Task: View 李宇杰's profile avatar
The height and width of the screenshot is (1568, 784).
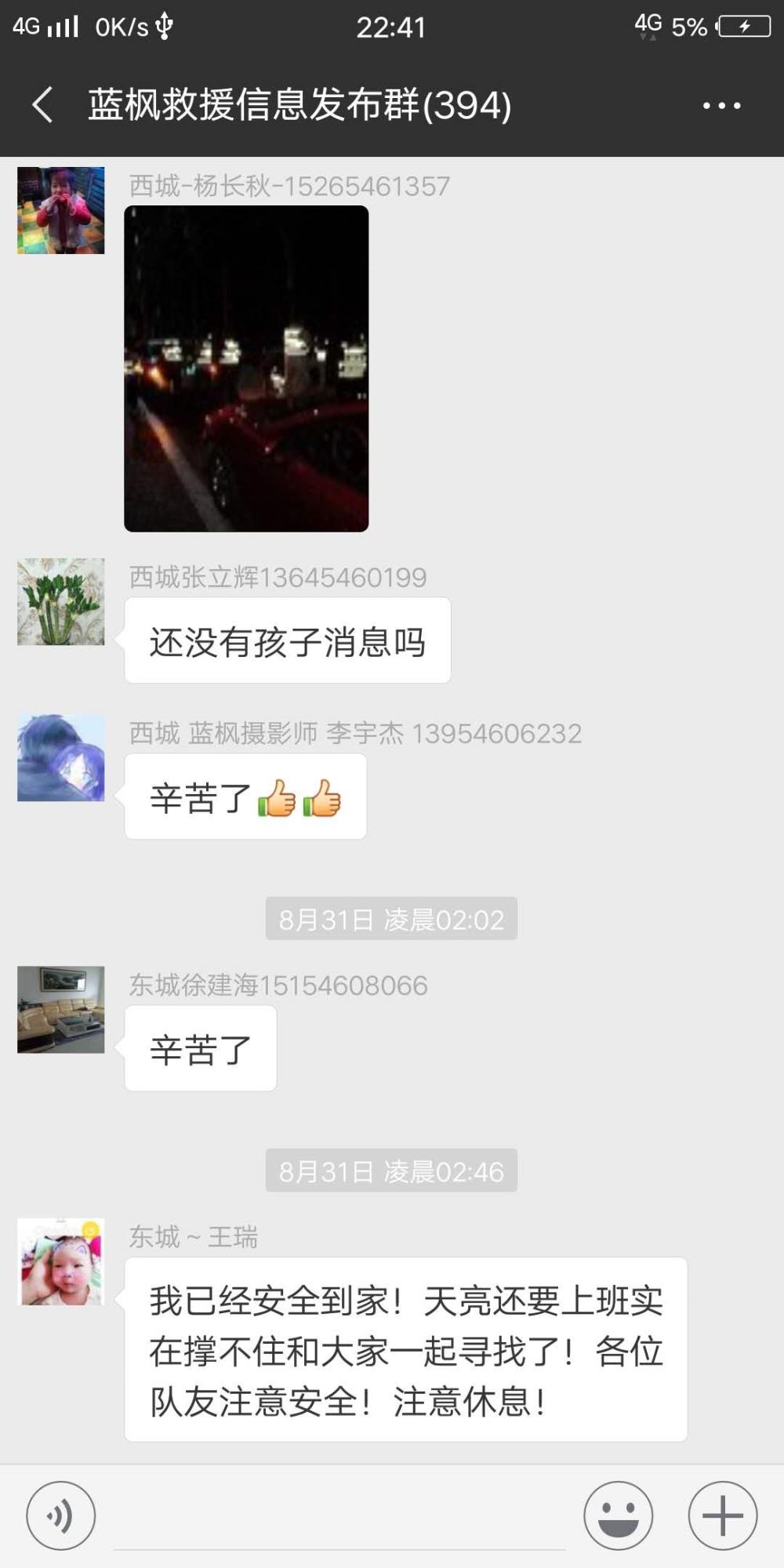Action: click(61, 757)
